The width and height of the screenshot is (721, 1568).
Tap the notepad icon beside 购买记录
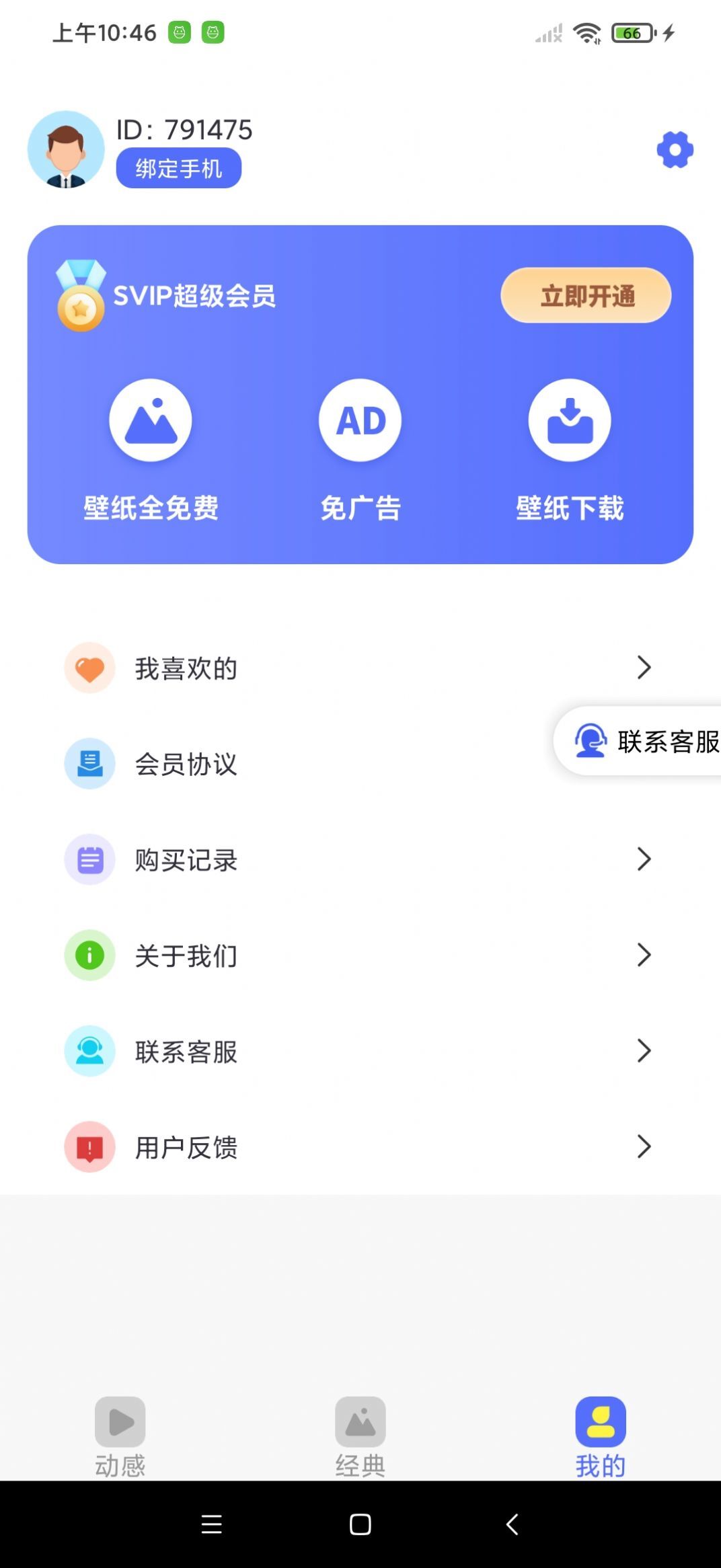89,859
